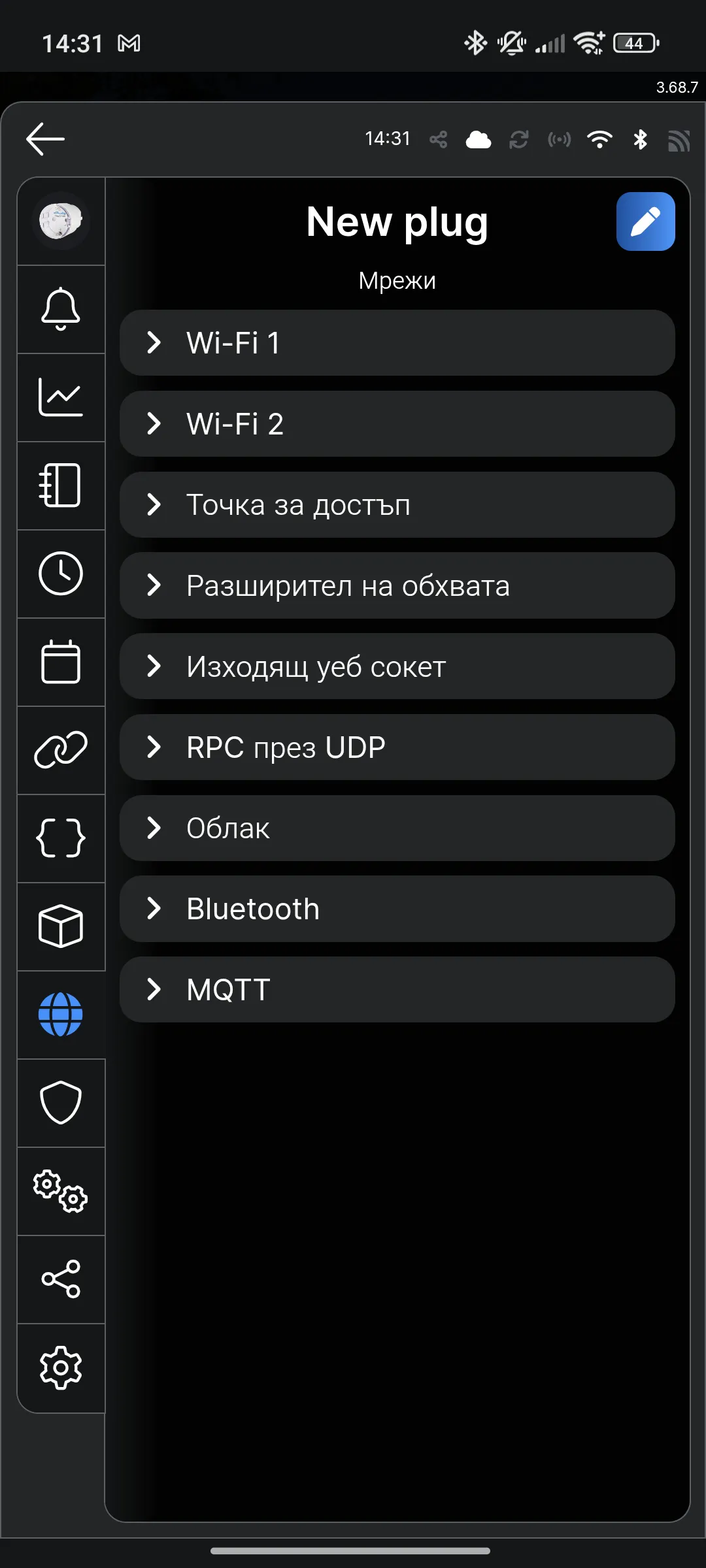This screenshot has height=1568, width=706.
Task: Expand the Wi-Fi 2 section
Action: pos(397,424)
